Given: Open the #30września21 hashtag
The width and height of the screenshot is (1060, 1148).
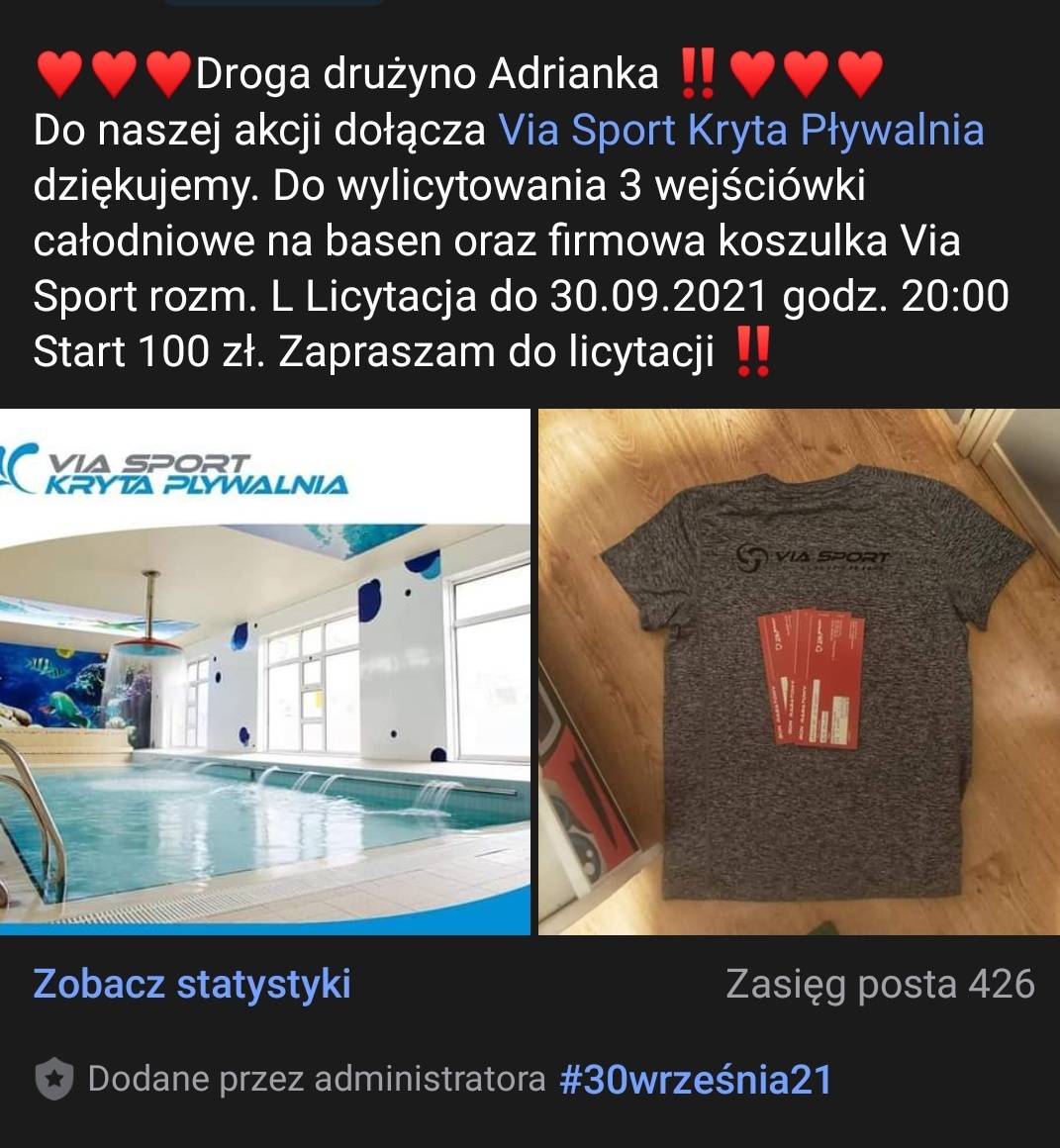Looking at the screenshot, I should (x=695, y=1080).
